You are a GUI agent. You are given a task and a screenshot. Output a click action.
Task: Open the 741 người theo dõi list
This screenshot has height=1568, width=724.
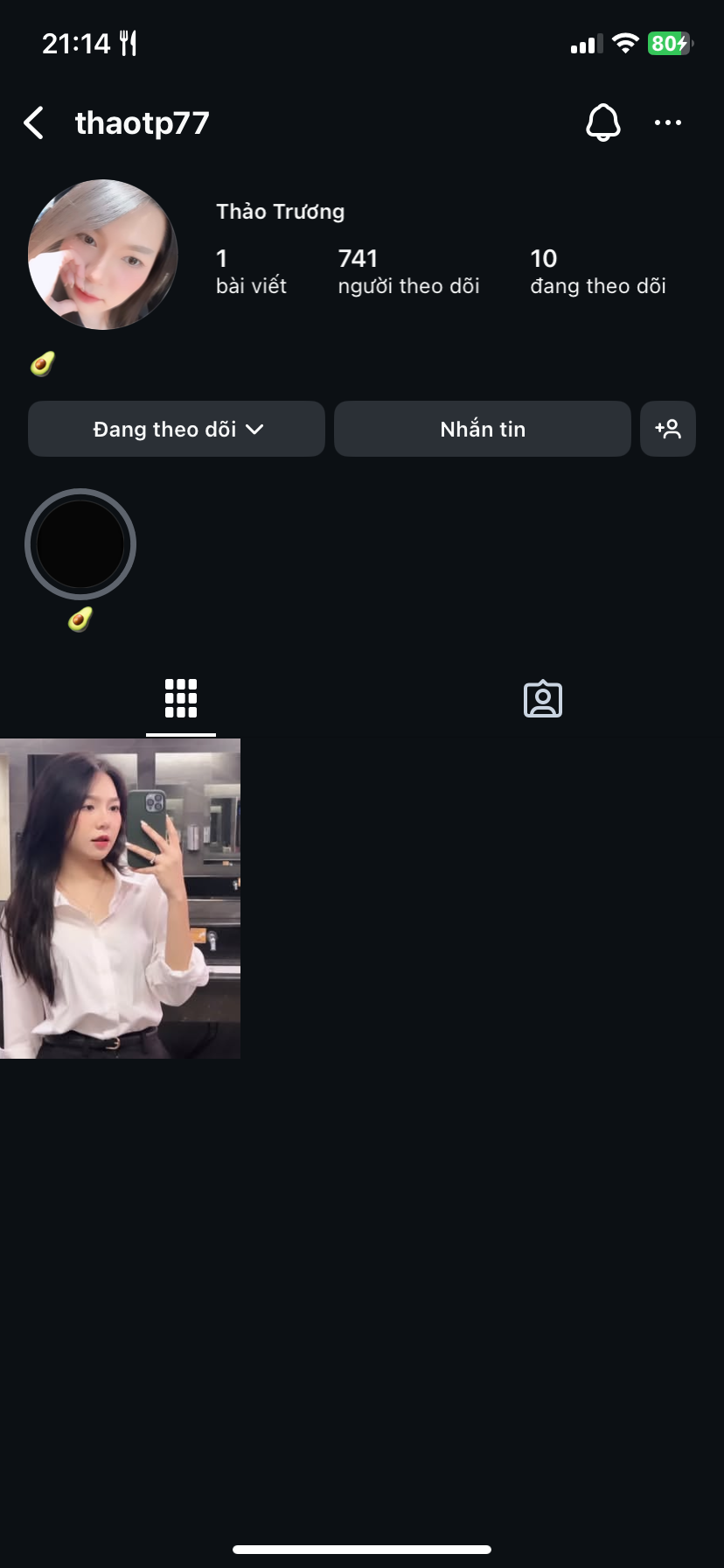pos(408,271)
